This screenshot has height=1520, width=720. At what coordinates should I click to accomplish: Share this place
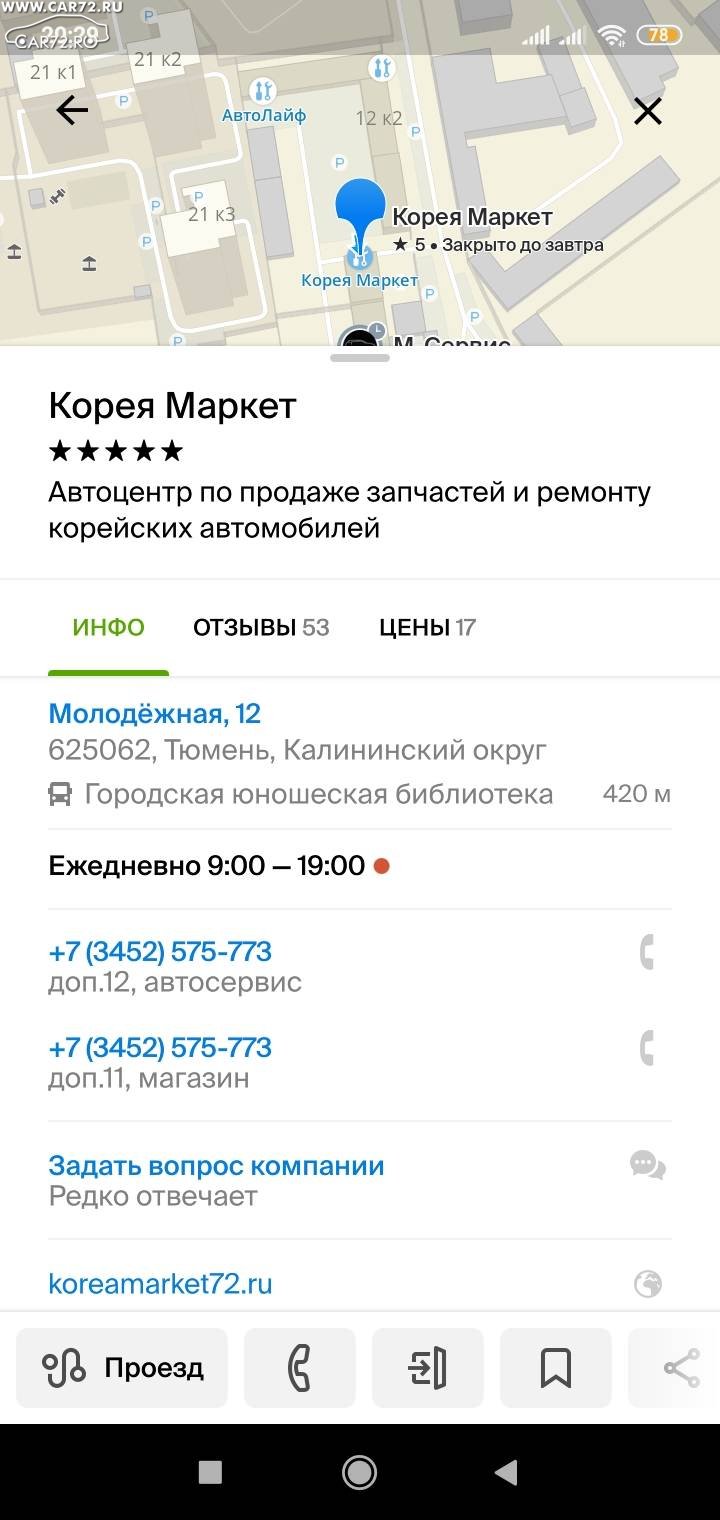(680, 1368)
